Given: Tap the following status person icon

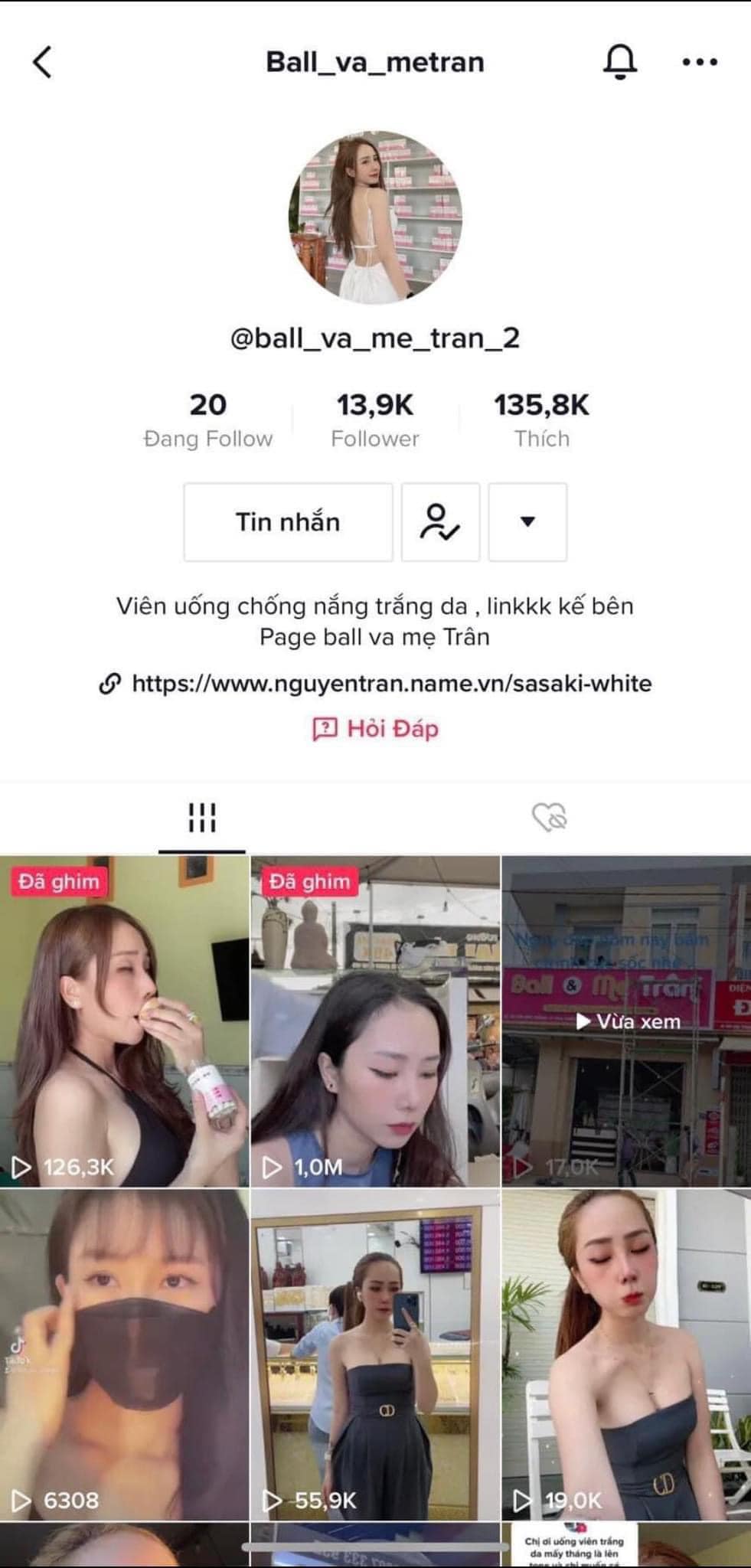Looking at the screenshot, I should point(440,522).
